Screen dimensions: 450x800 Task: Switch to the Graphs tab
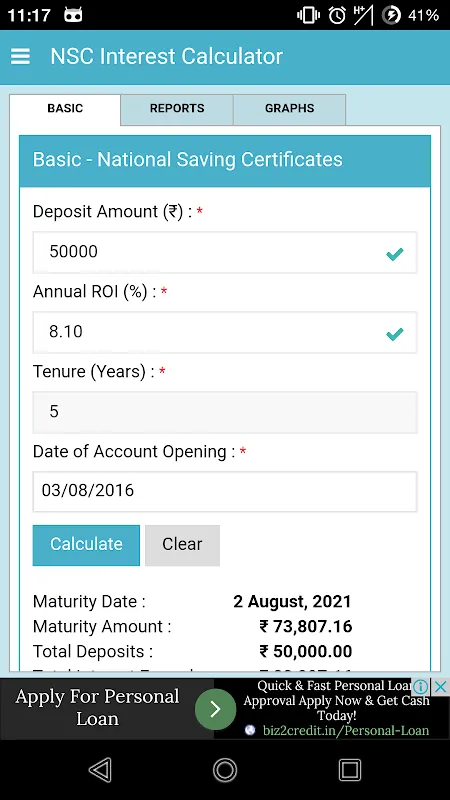coord(289,109)
